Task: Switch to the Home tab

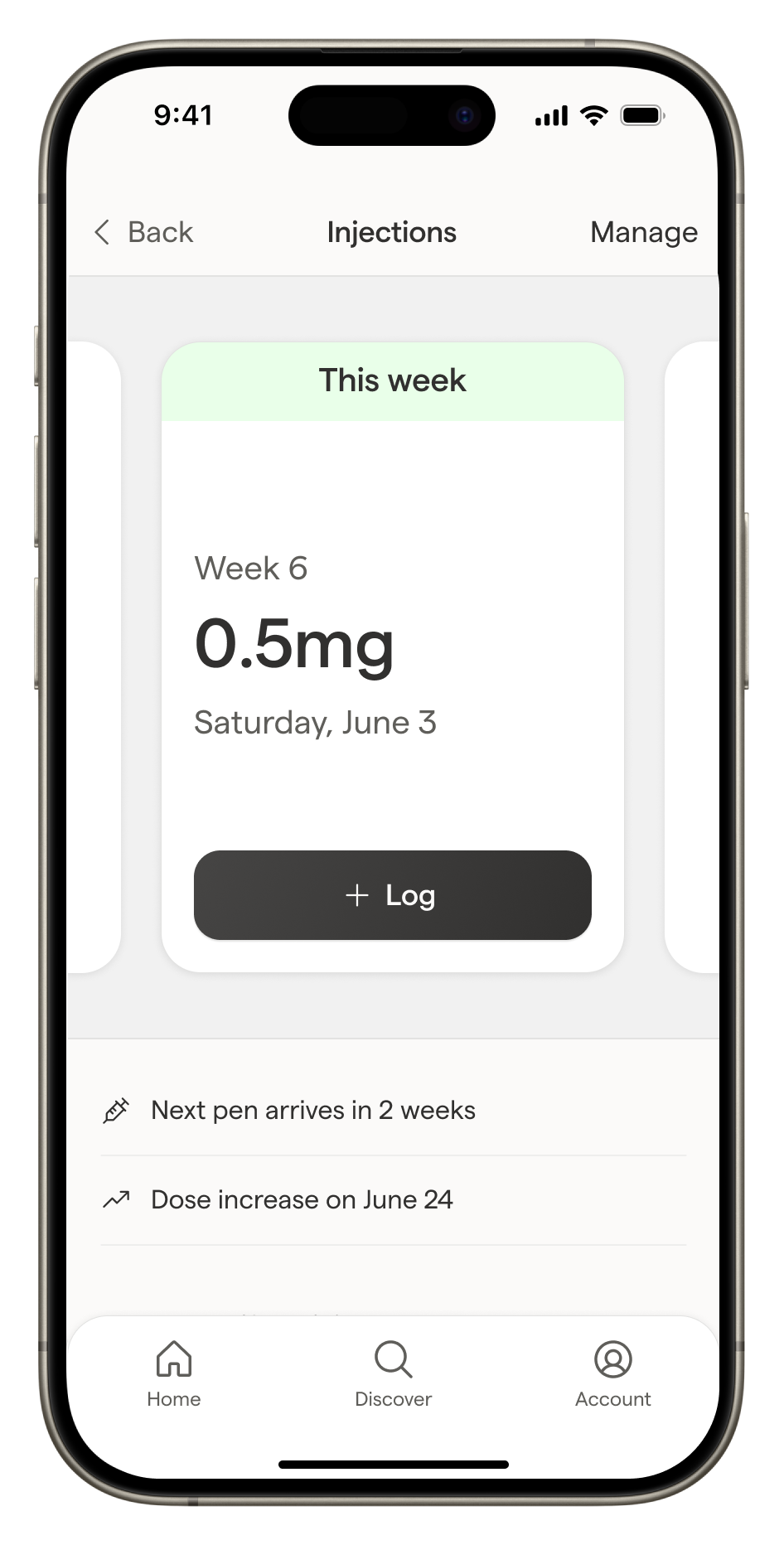Action: point(174,1374)
